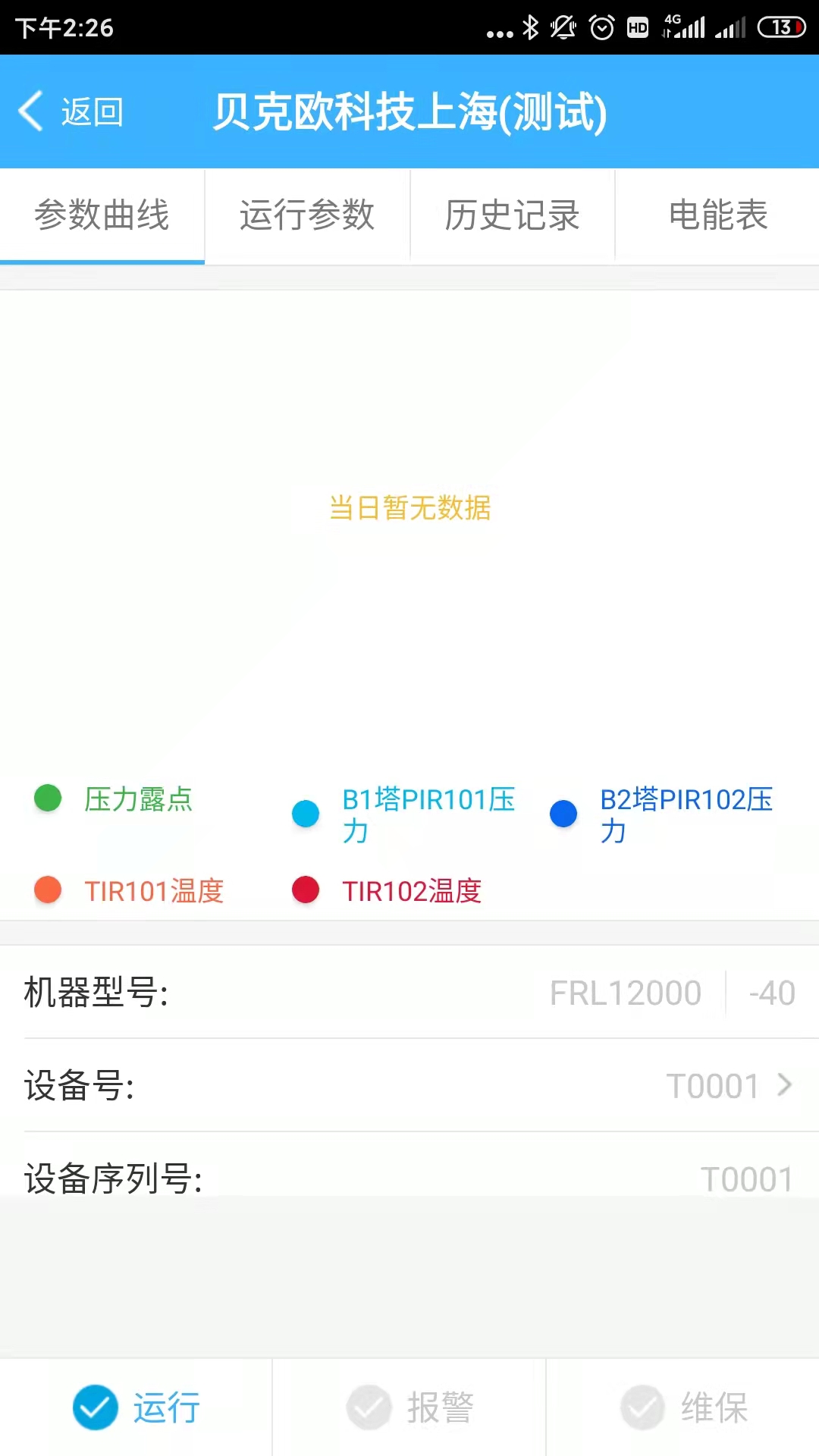Select the 电能表 tab
The height and width of the screenshot is (1456, 819).
pos(717,215)
